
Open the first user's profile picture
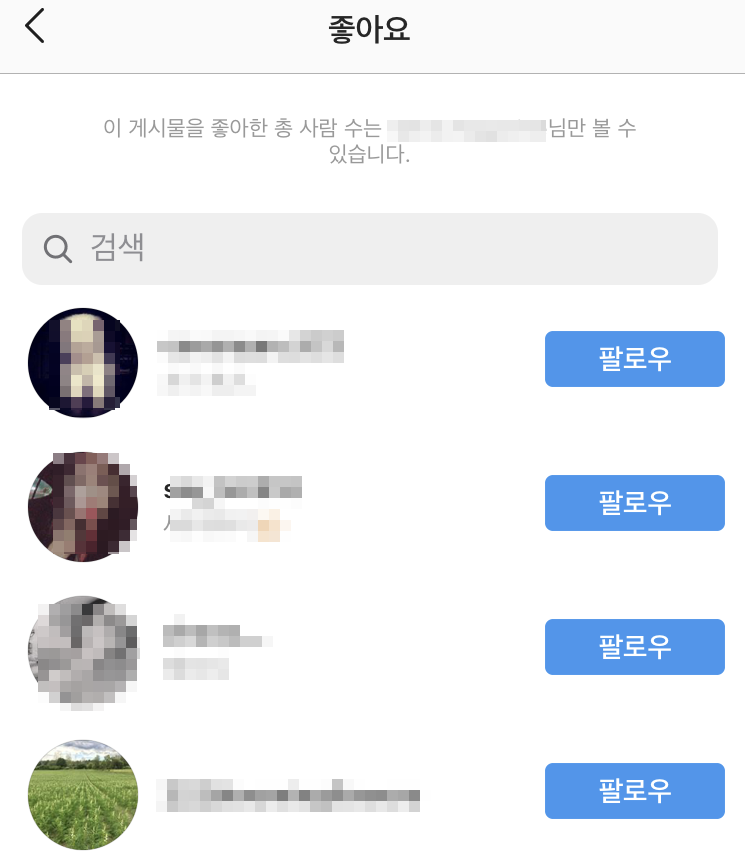click(83, 363)
